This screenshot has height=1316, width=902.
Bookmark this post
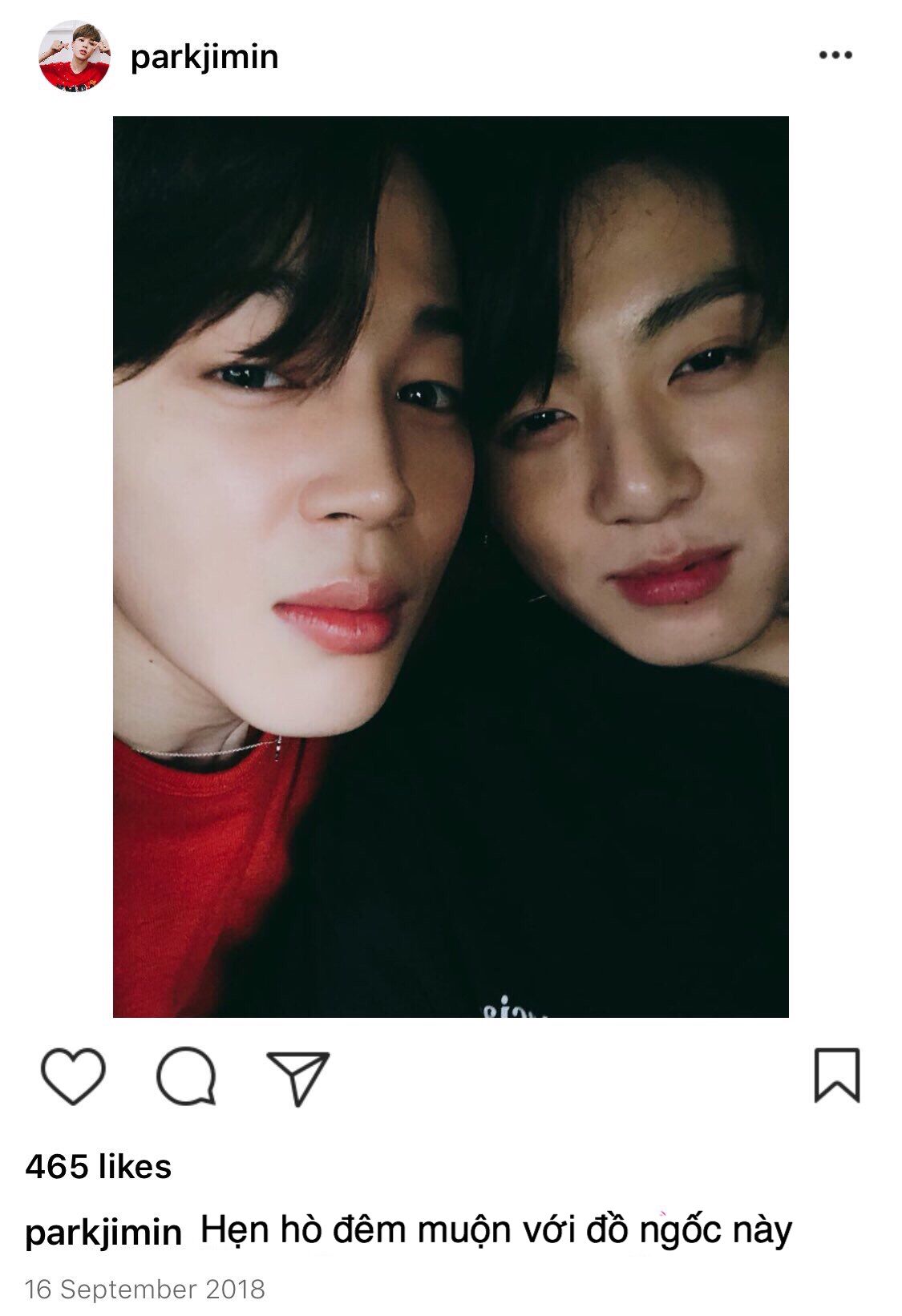pyautogui.click(x=836, y=1075)
